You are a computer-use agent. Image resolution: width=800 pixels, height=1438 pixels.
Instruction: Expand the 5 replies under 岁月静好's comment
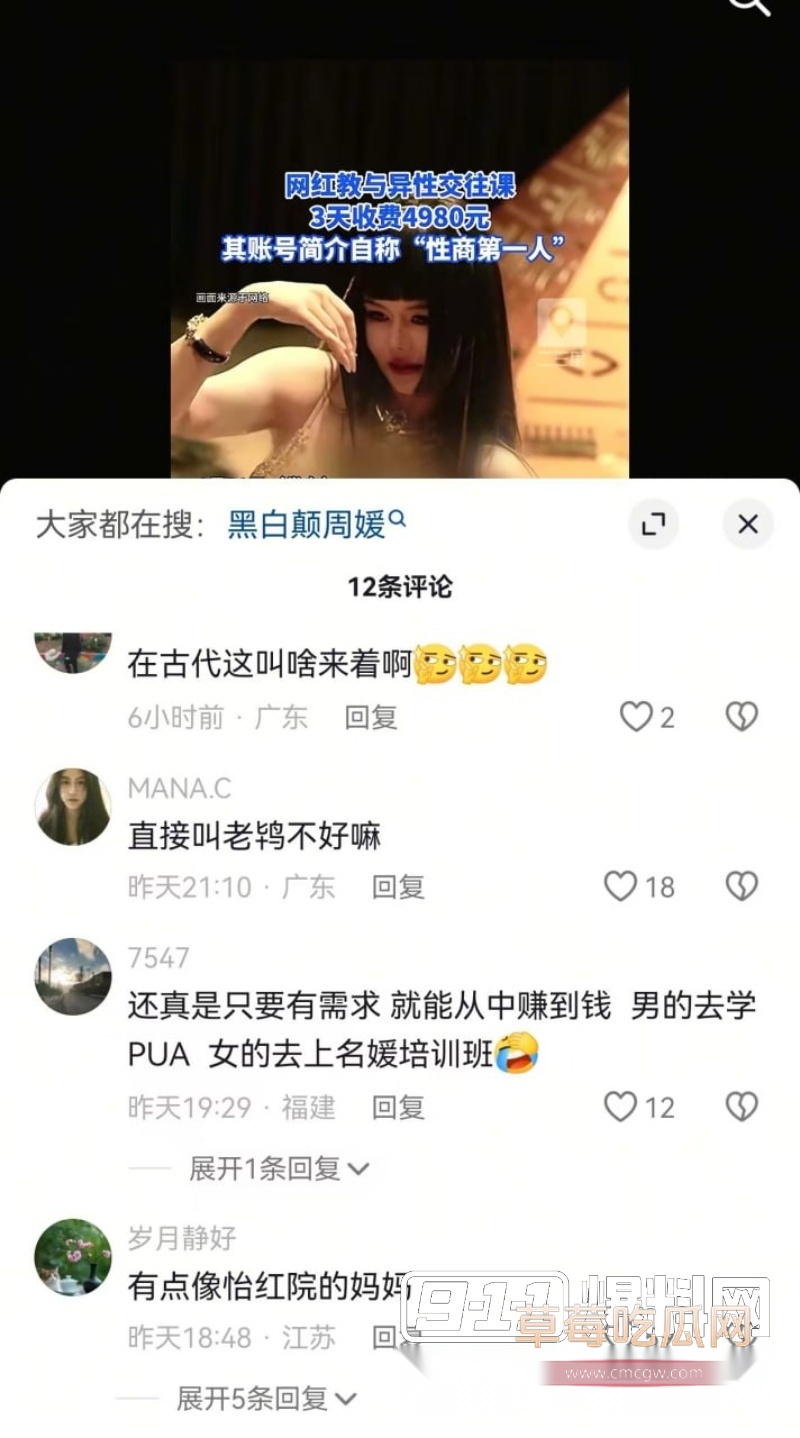pos(264,1399)
